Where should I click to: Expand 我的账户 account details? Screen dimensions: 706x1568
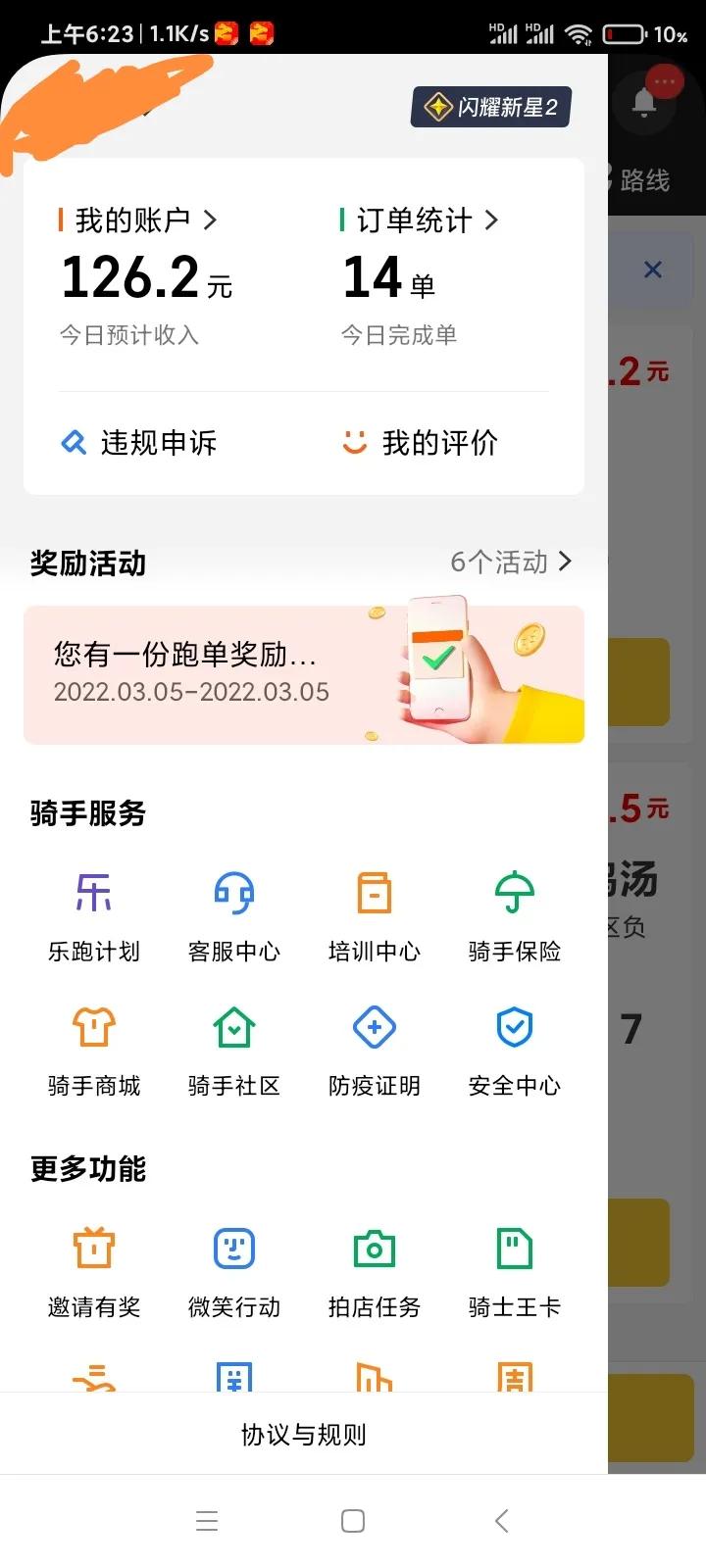point(135,220)
